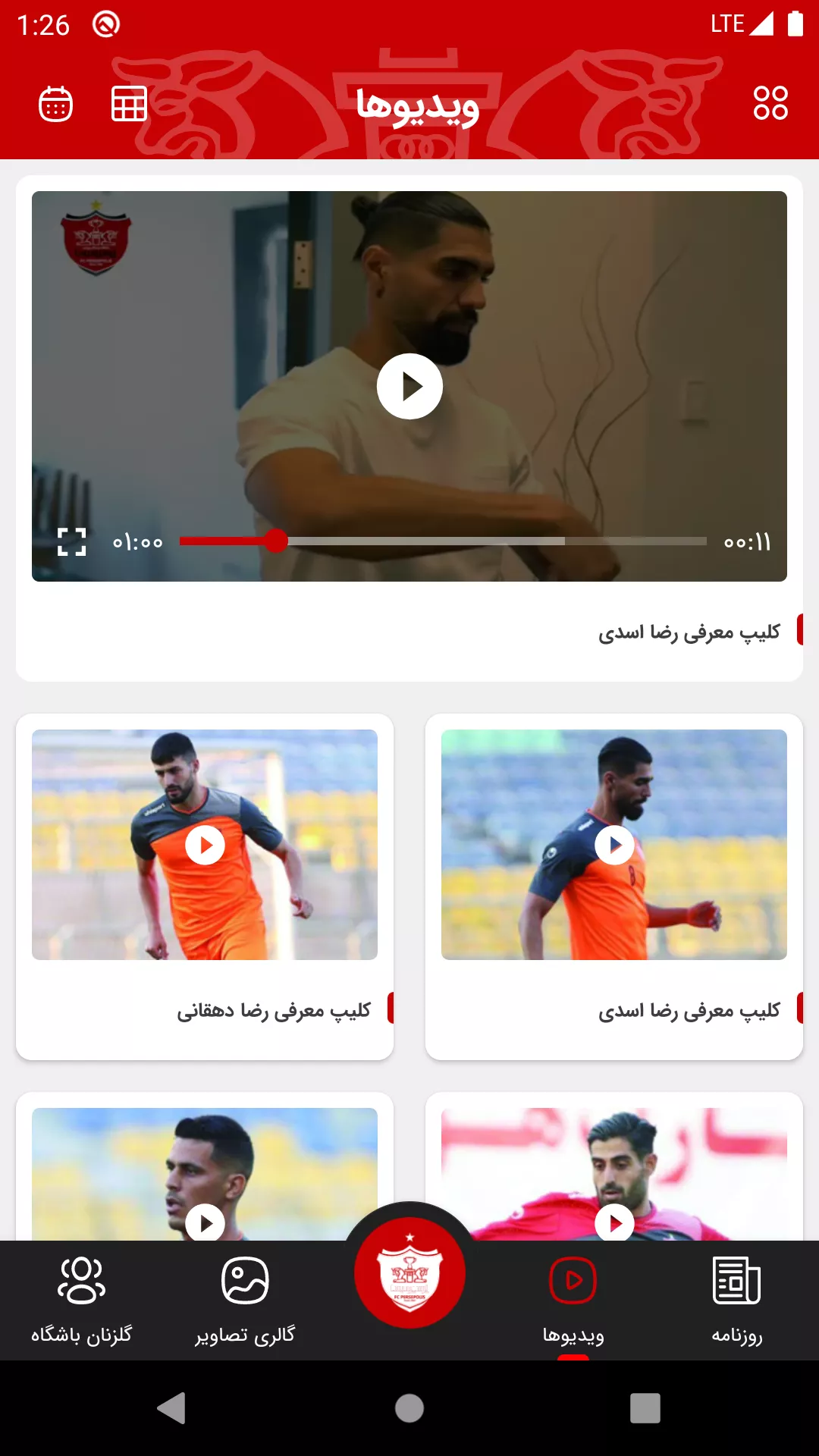Go back using the system back button

[x=172, y=1408]
